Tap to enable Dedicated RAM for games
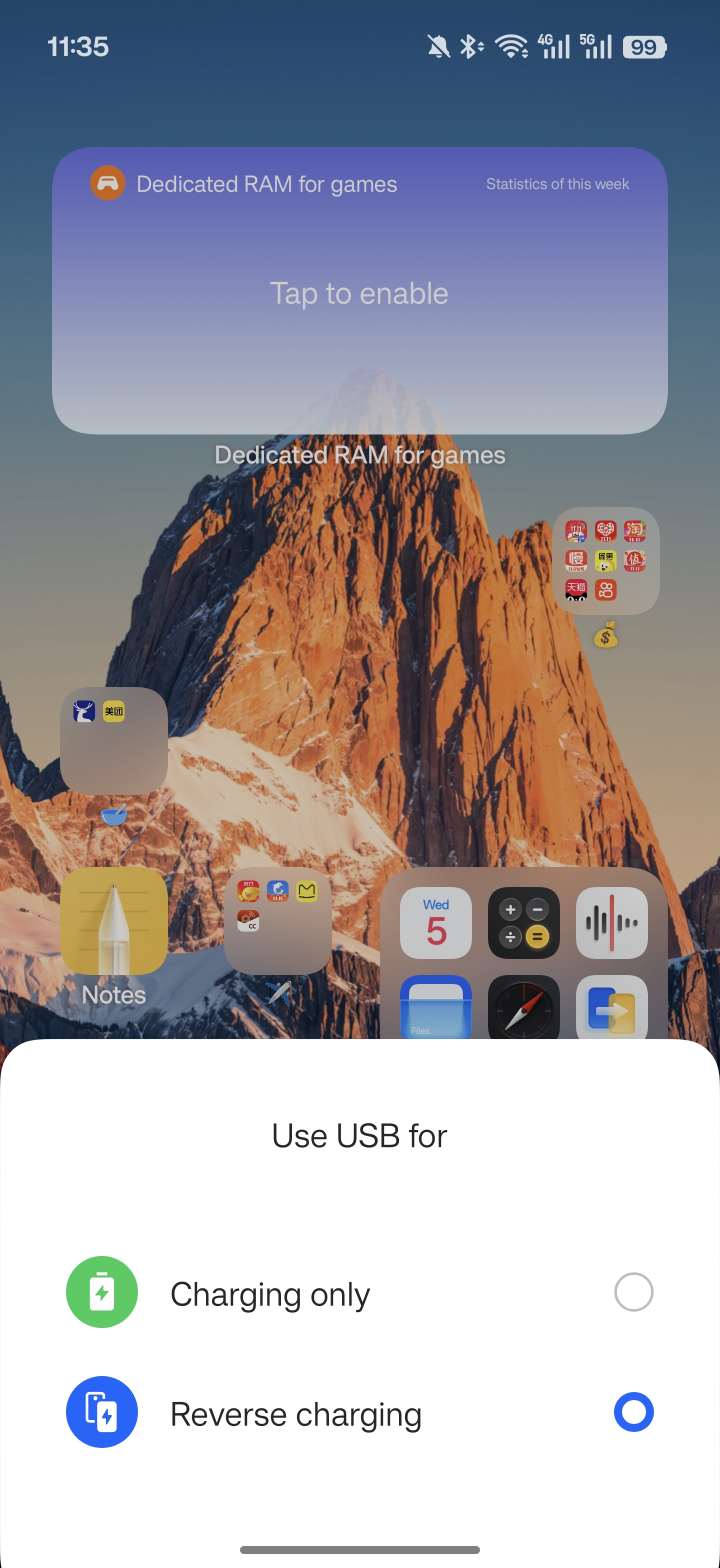720x1568 pixels. (359, 293)
